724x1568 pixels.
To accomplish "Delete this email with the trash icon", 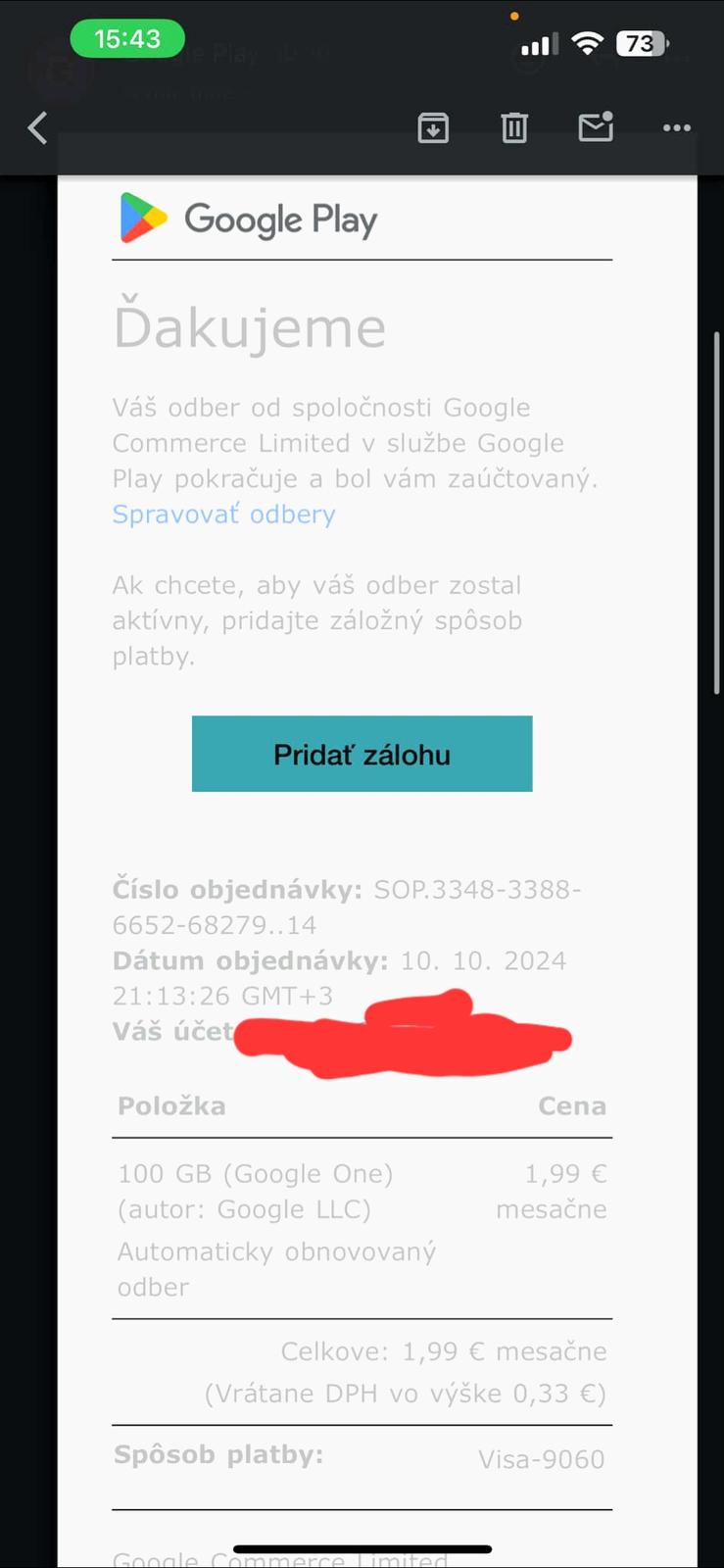I will coord(514,127).
